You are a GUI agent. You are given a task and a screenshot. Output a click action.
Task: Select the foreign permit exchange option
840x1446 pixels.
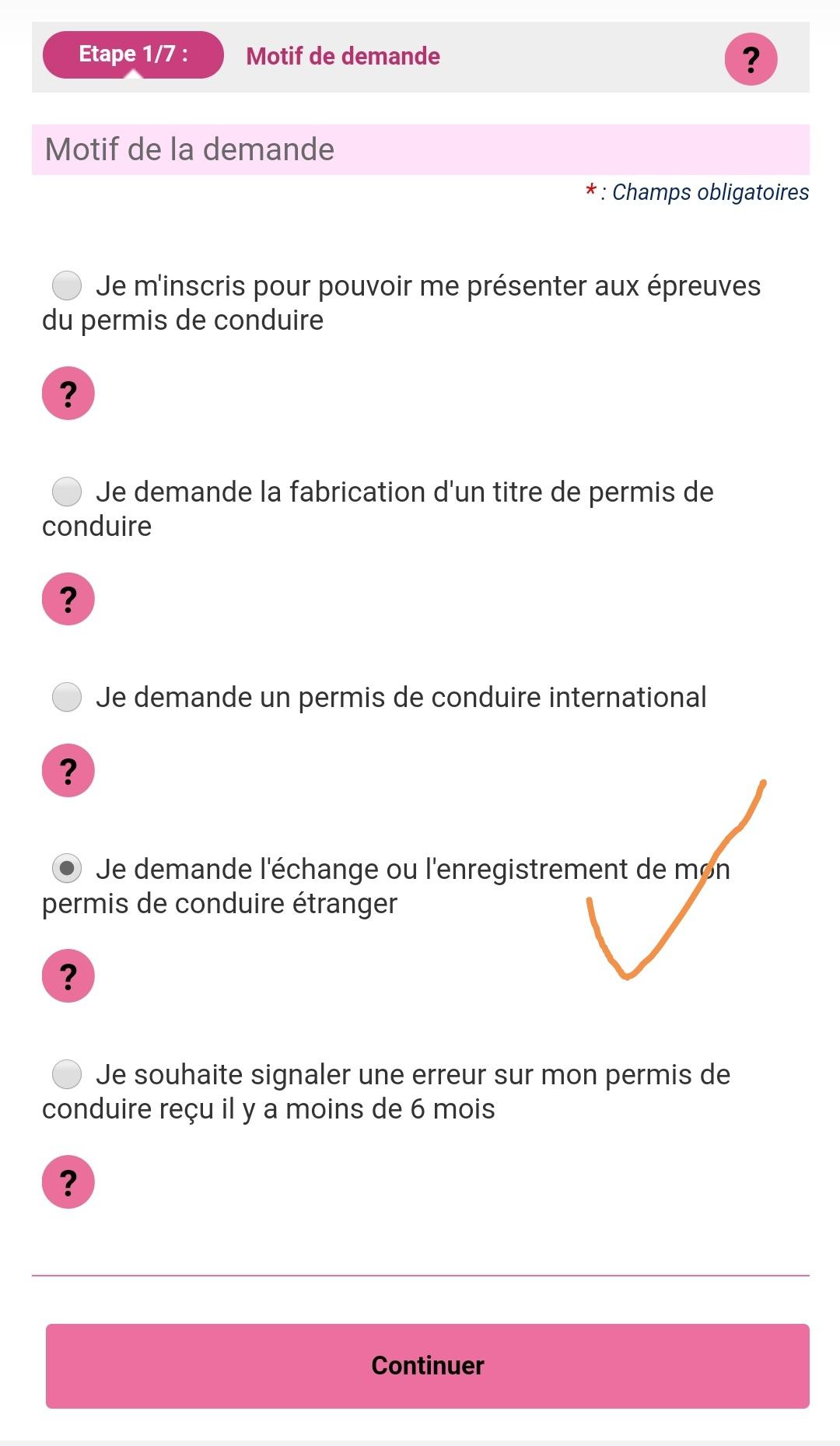(x=67, y=869)
